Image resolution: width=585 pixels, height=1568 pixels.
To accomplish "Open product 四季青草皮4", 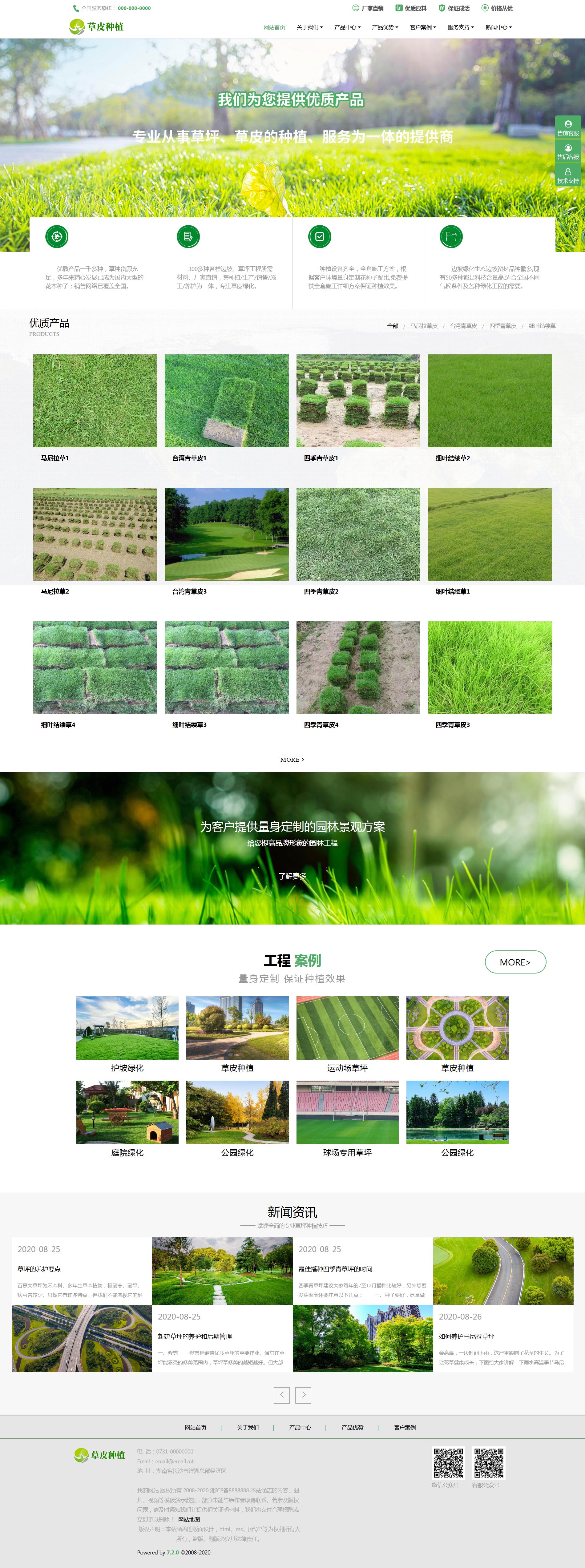I will coord(358,668).
